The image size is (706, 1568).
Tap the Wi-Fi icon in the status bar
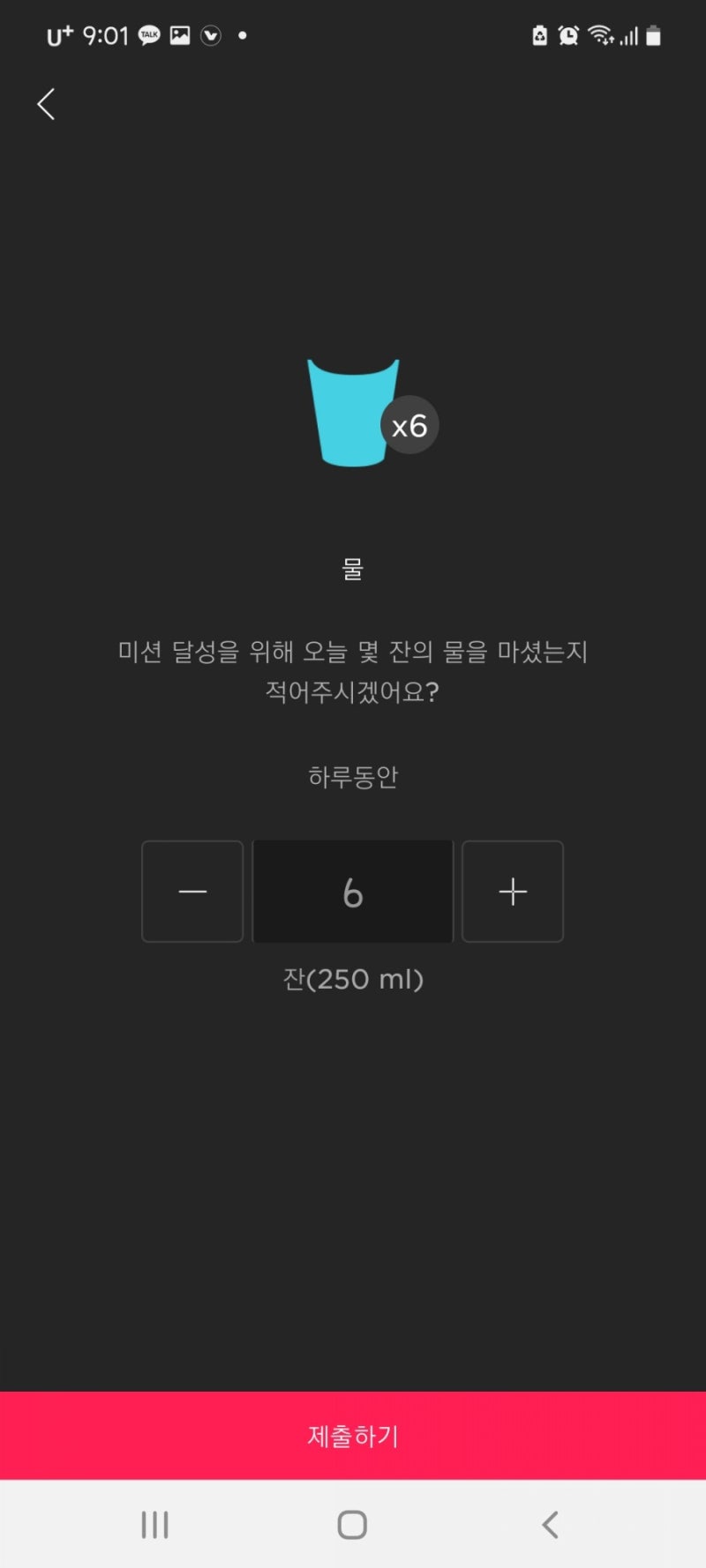pos(601,35)
